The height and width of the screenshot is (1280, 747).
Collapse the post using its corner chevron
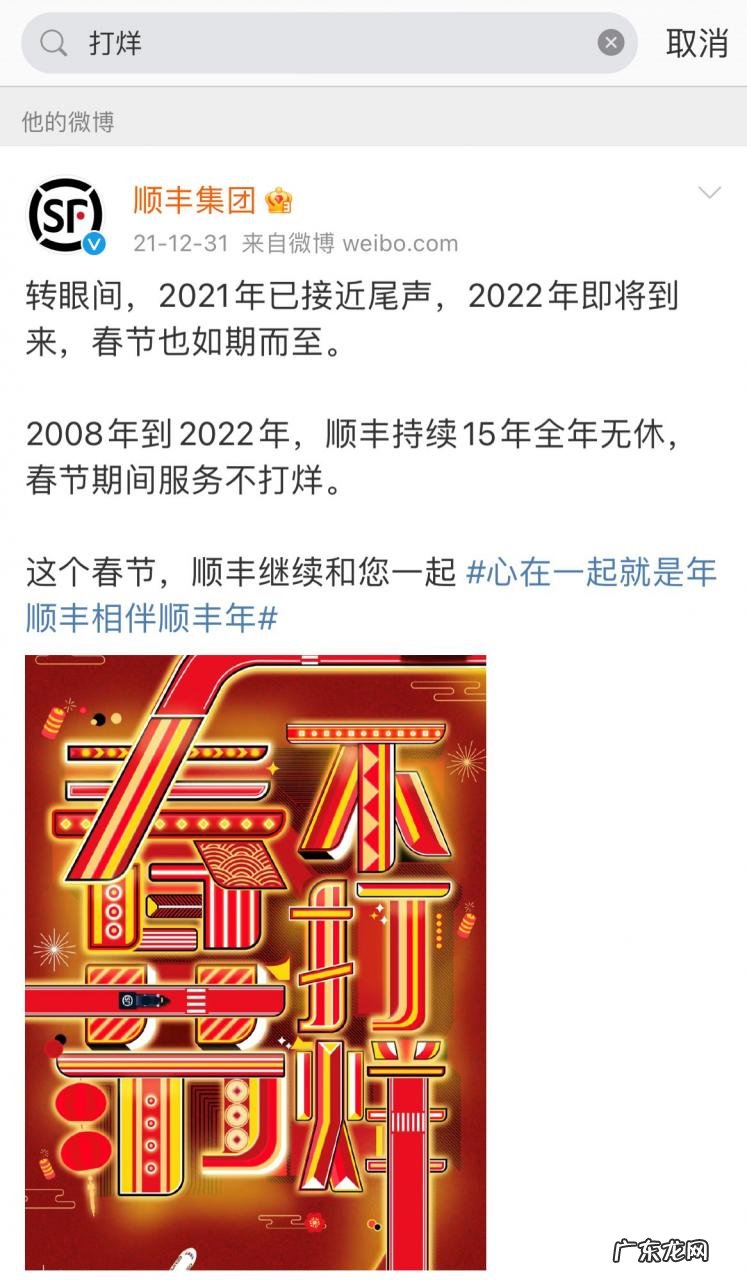(x=709, y=193)
